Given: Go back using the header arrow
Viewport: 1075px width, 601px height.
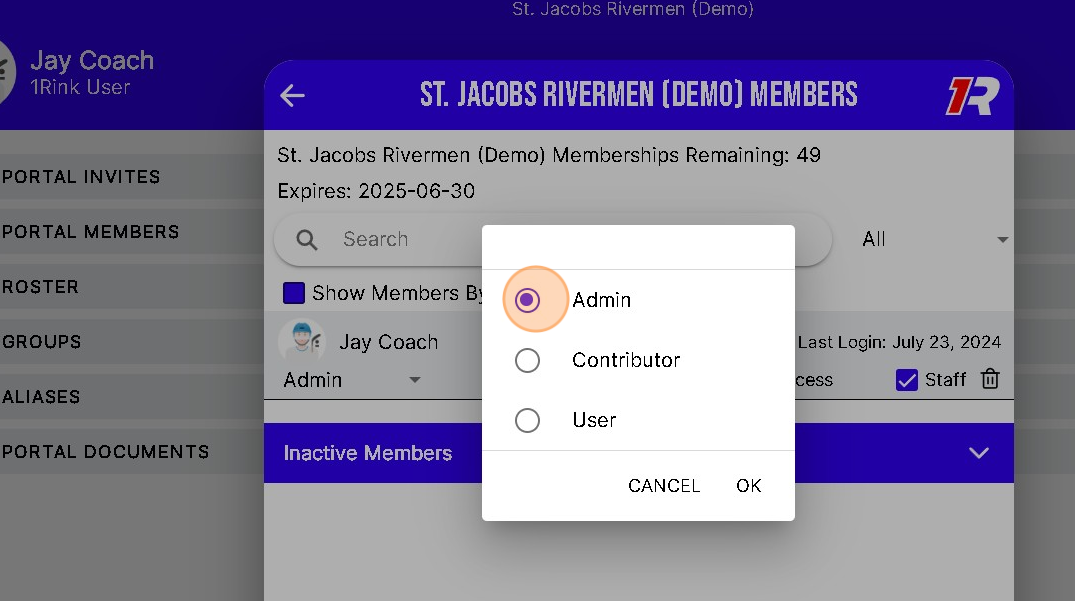Looking at the screenshot, I should tap(292, 95).
